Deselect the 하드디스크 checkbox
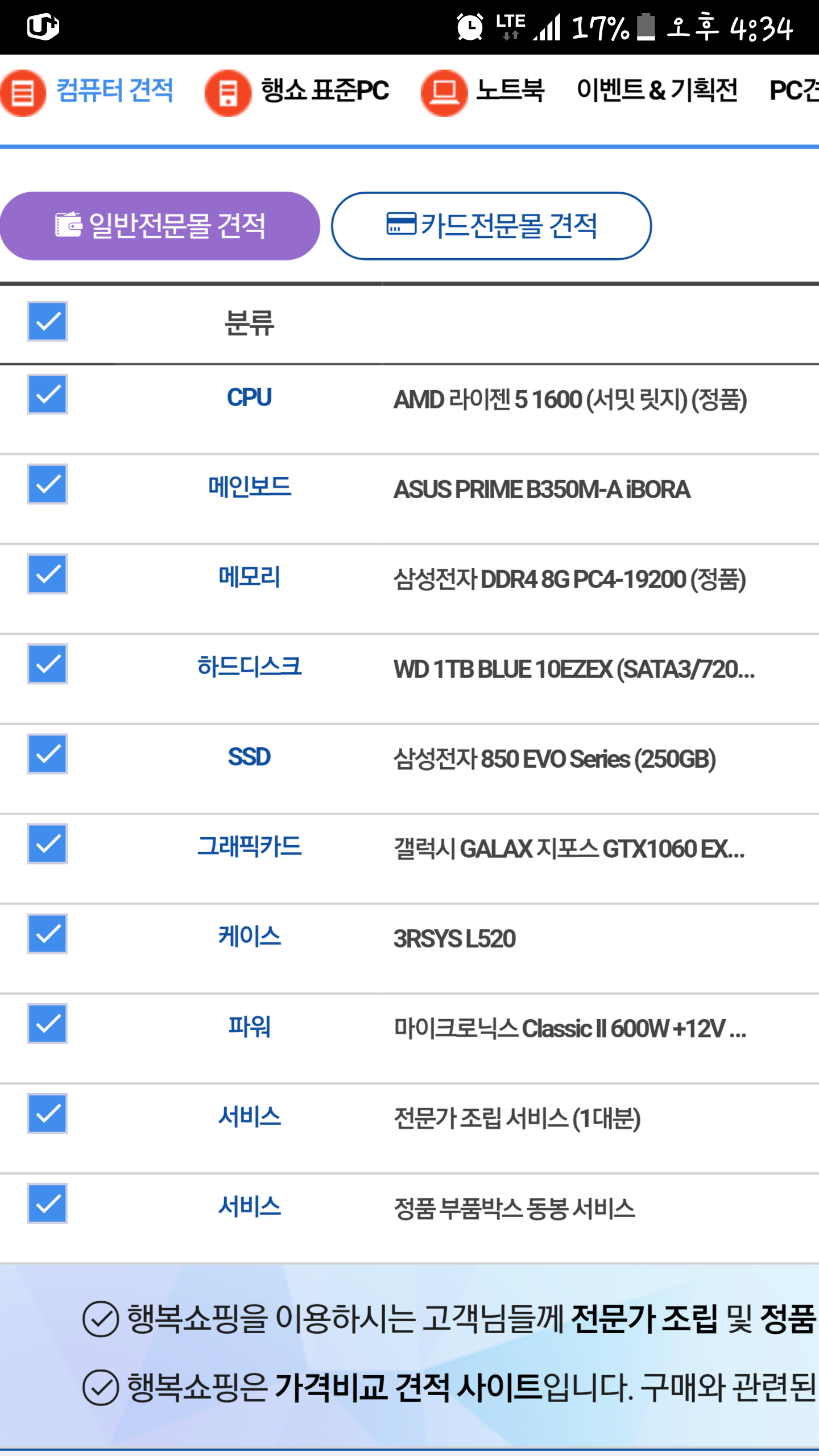This screenshot has height=1456, width=819. click(47, 664)
